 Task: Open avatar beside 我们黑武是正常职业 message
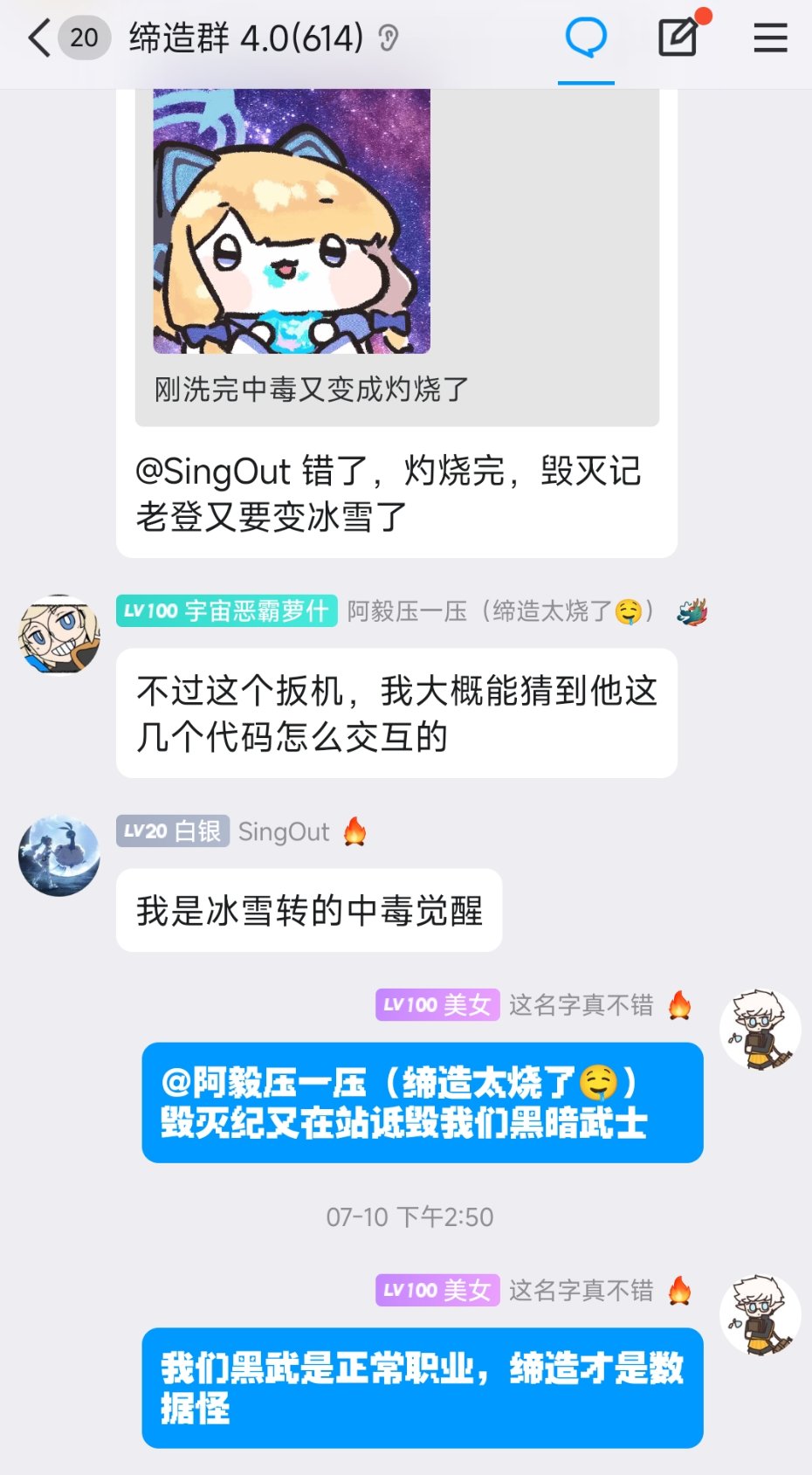[x=760, y=1316]
